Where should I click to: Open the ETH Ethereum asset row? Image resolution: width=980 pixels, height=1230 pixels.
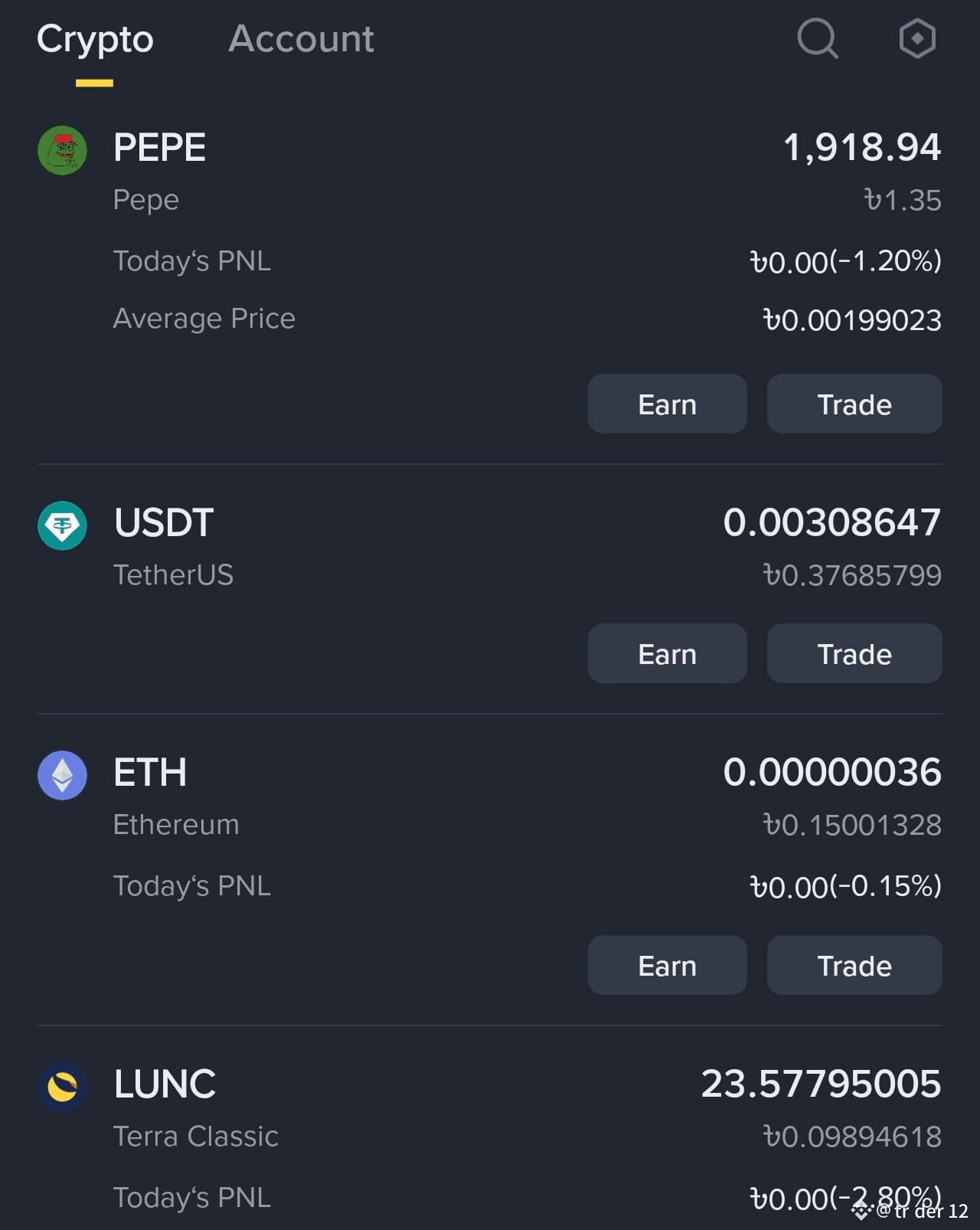(x=489, y=827)
